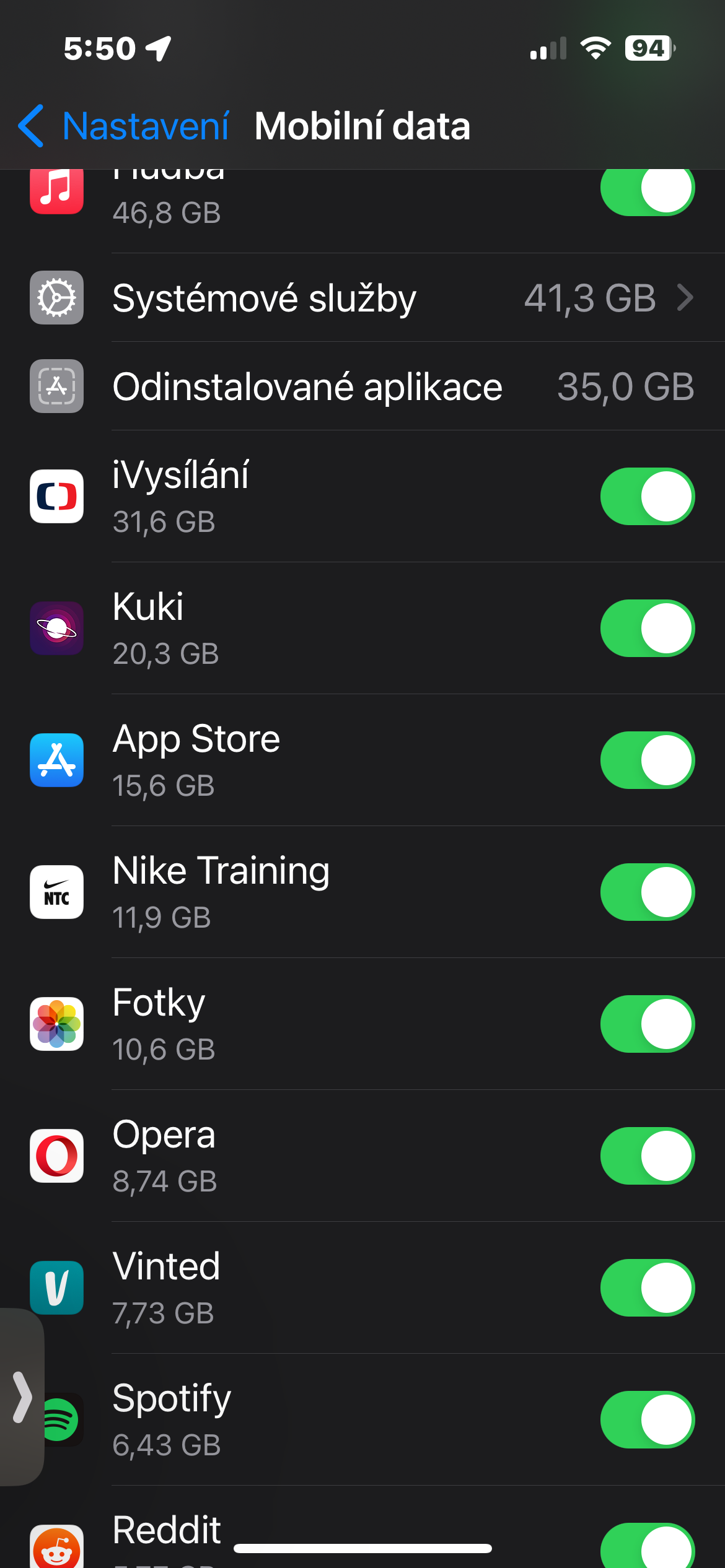Toggle mobile data for Kuki
Viewport: 725px width, 1568px height.
coord(647,629)
